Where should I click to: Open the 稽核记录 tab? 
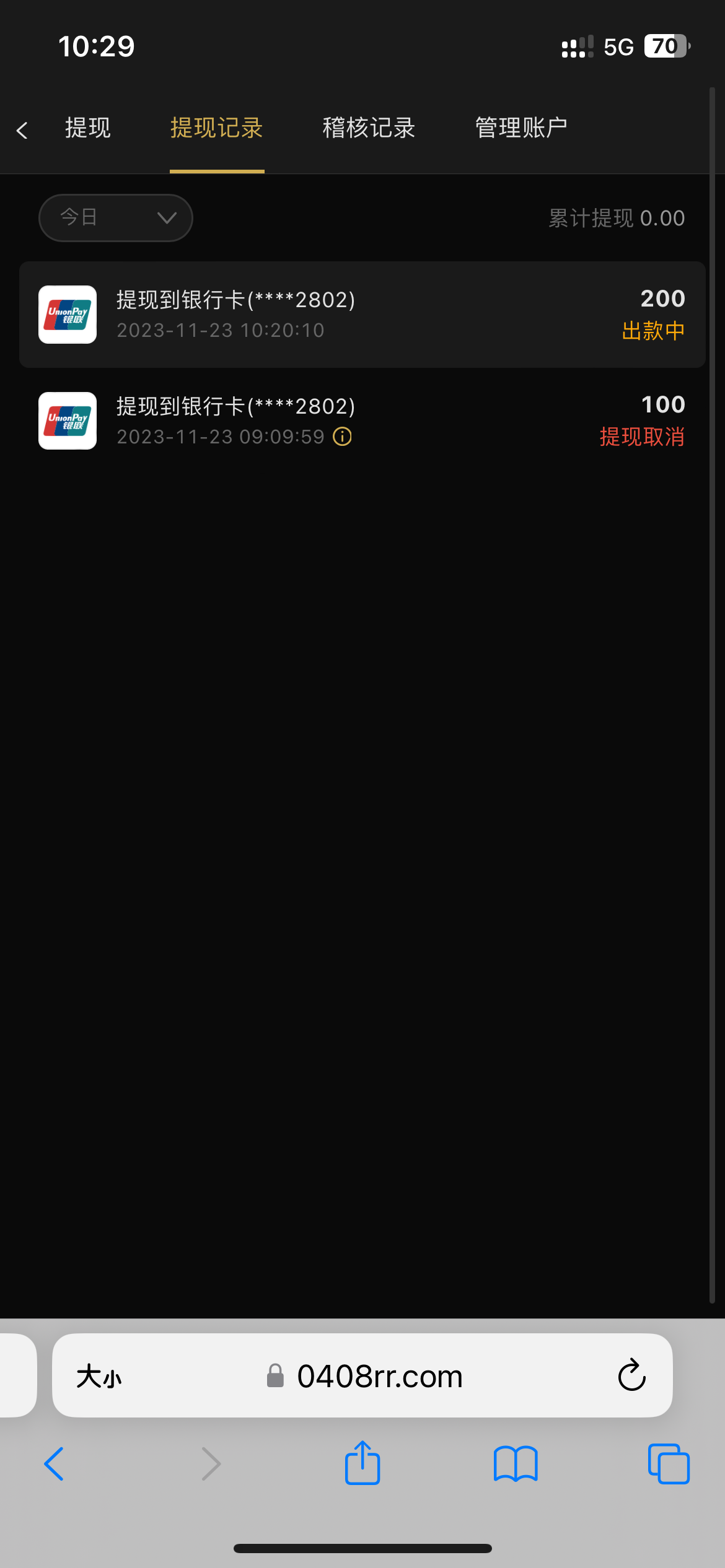point(369,128)
